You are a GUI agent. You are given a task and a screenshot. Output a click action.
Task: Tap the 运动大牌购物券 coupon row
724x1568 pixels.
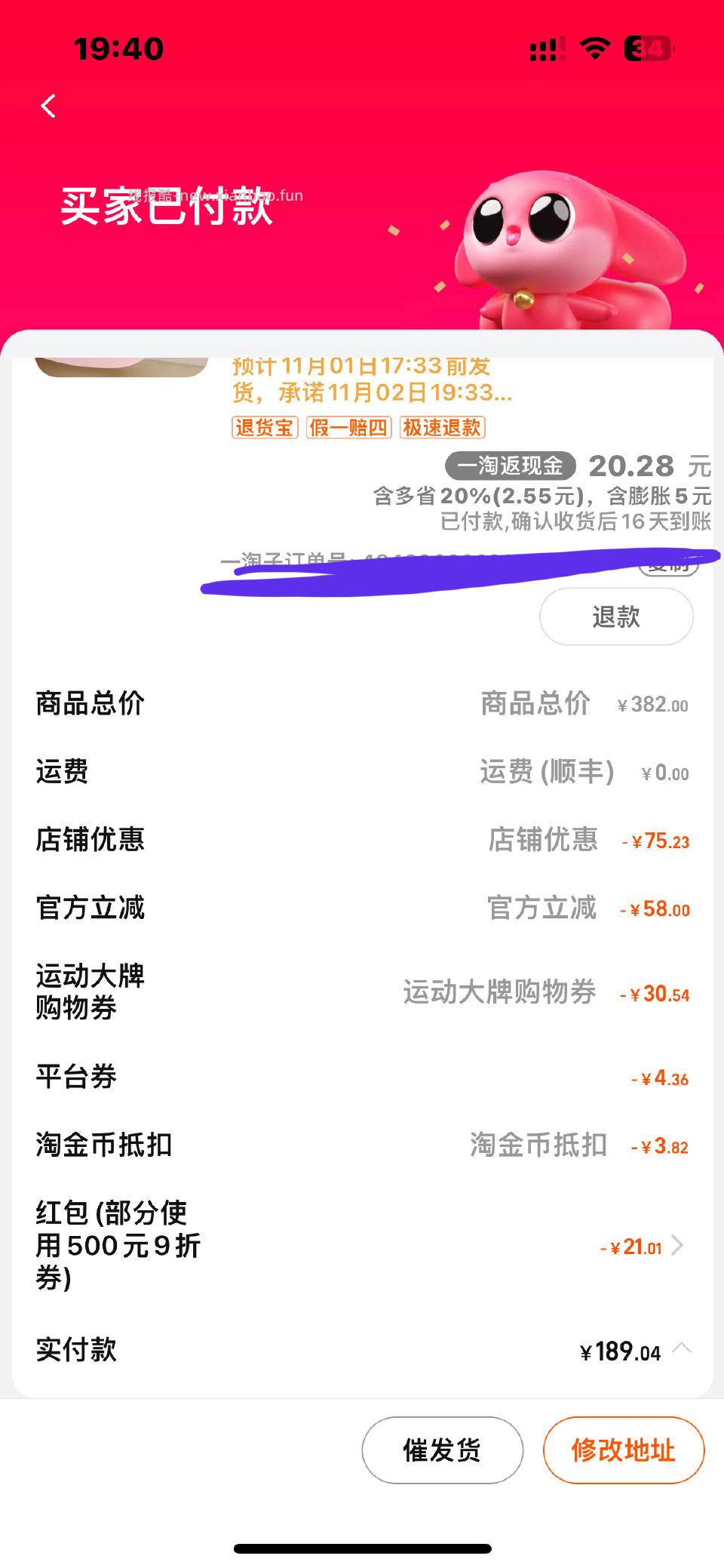click(362, 994)
